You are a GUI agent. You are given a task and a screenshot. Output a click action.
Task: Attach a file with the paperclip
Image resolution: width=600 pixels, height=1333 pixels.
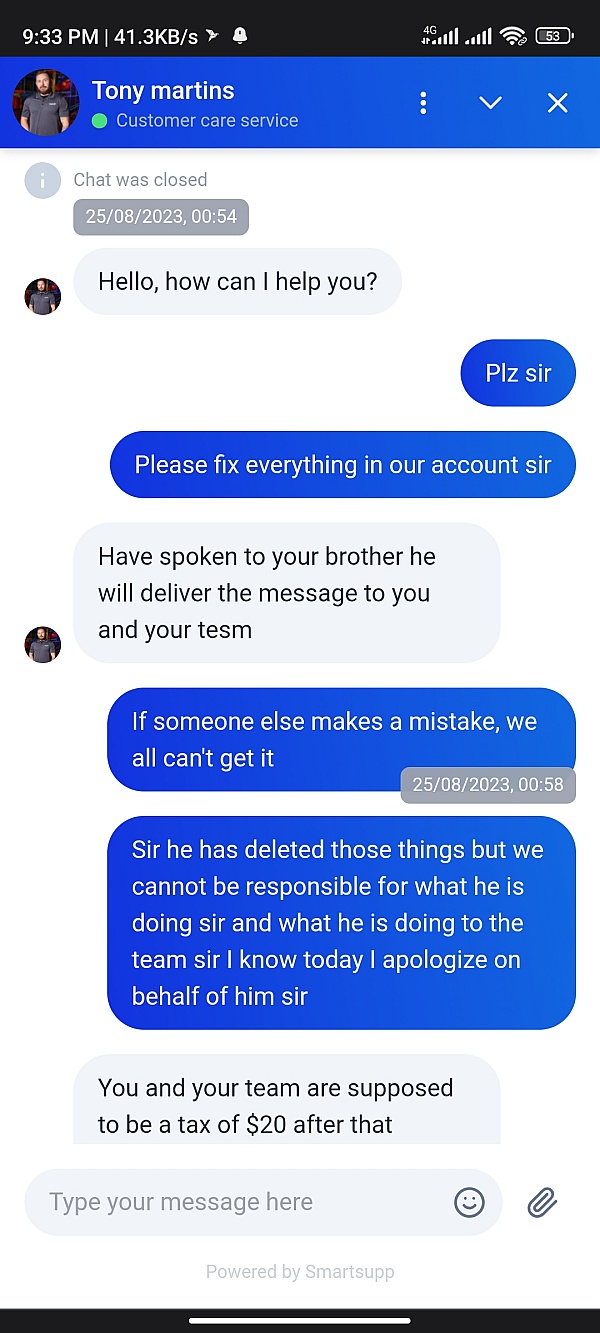[x=542, y=1202]
